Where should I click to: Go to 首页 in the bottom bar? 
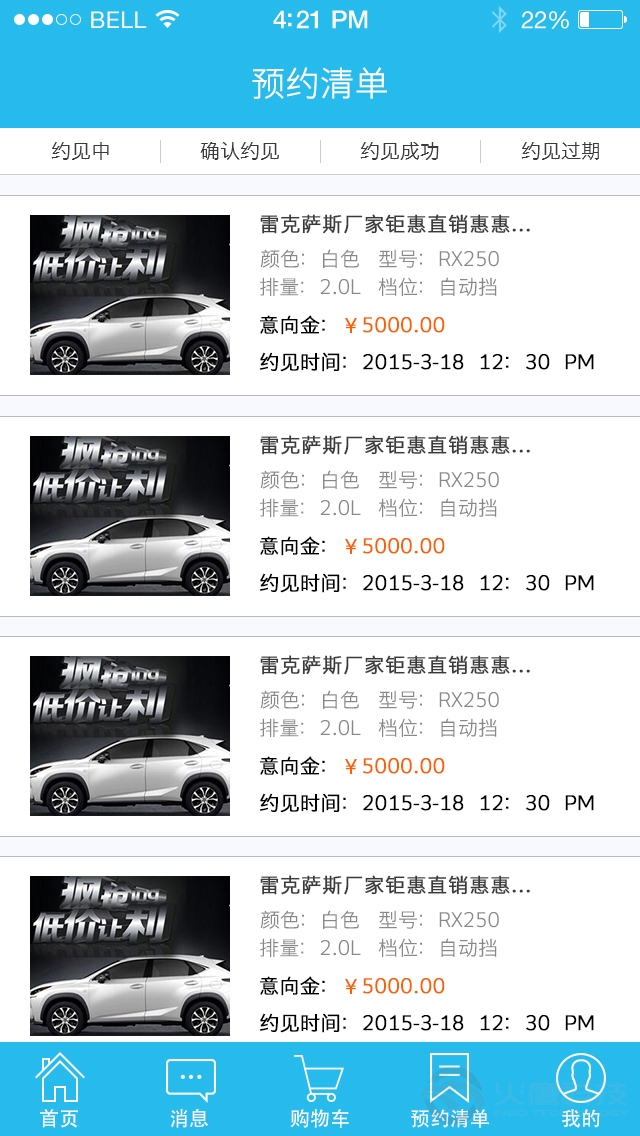coord(59,1090)
